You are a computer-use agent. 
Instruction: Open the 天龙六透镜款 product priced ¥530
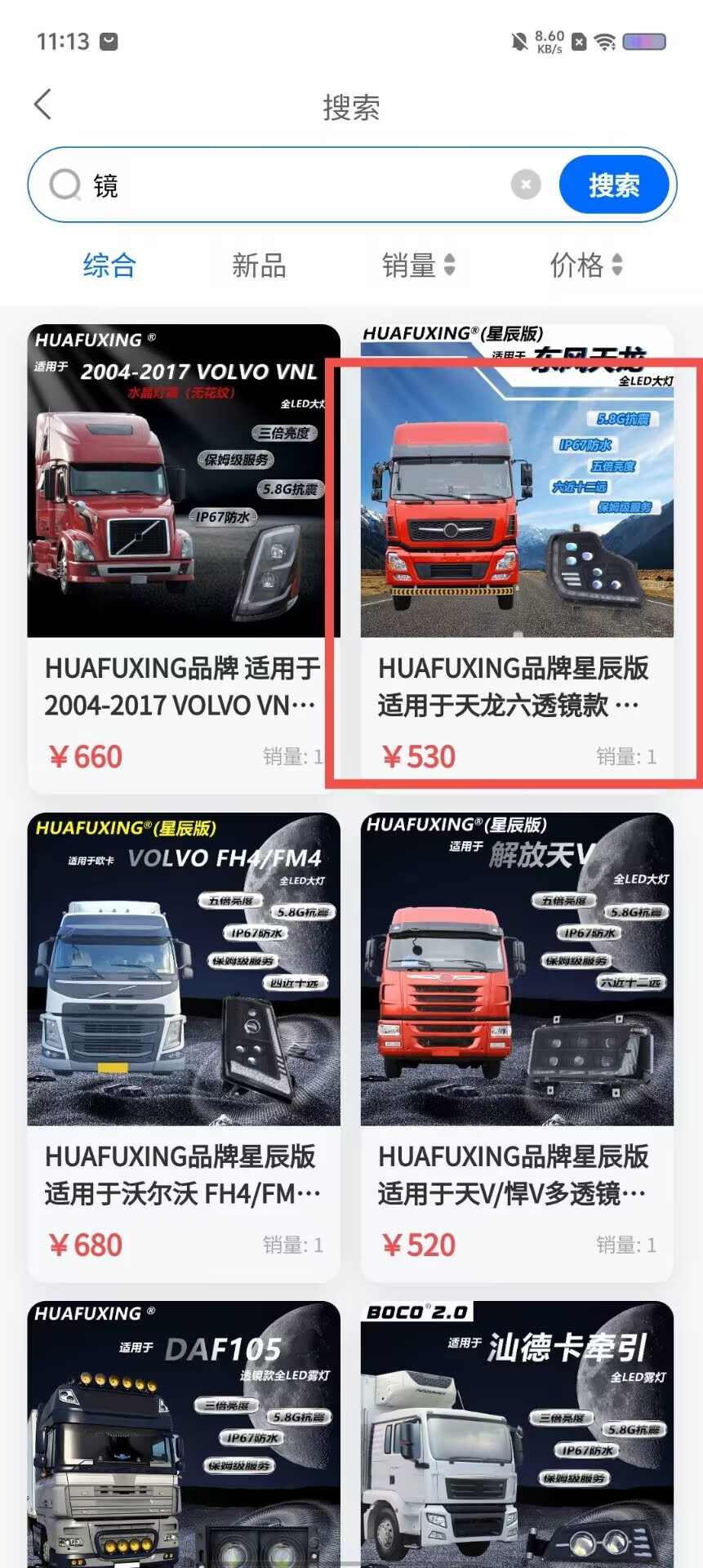click(517, 558)
